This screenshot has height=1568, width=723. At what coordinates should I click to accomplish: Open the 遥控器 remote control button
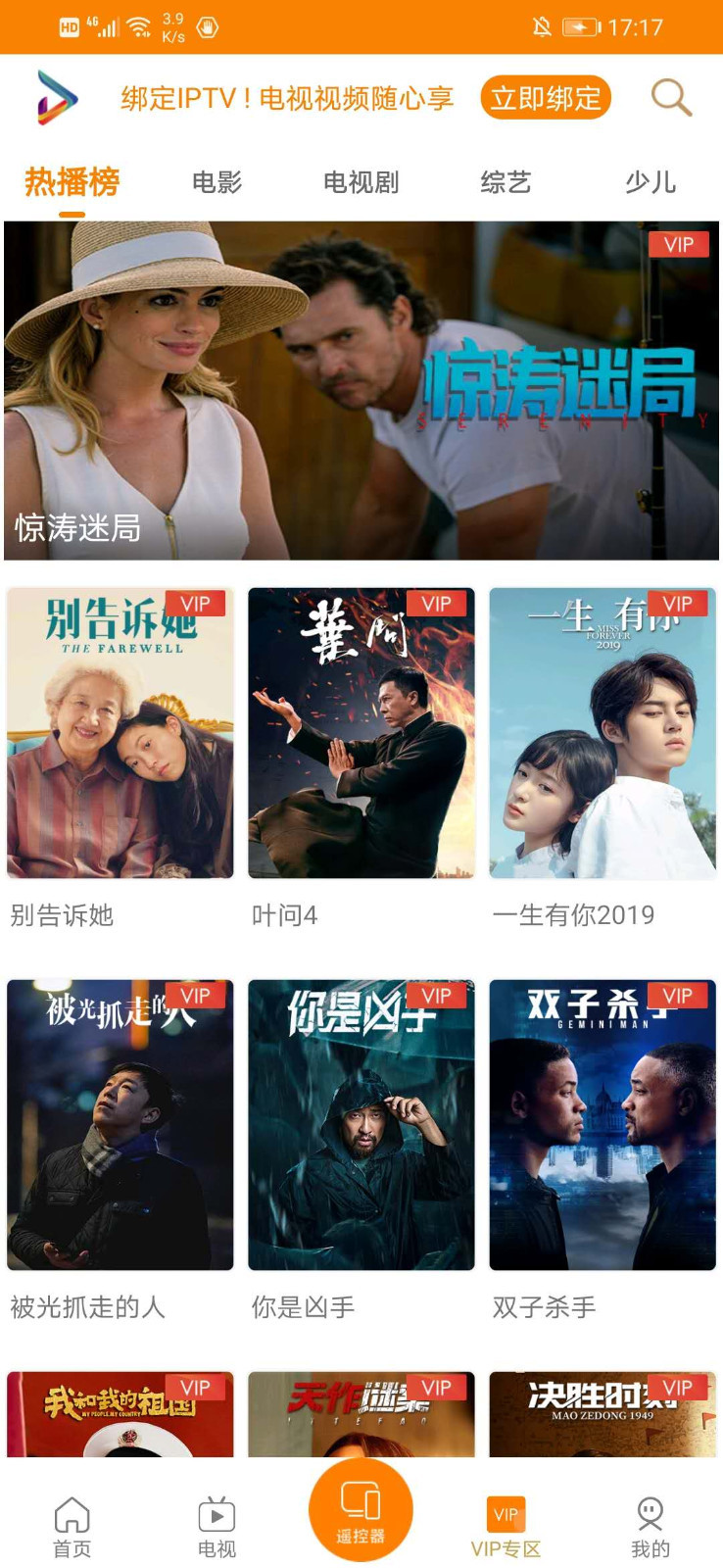pos(361,1510)
